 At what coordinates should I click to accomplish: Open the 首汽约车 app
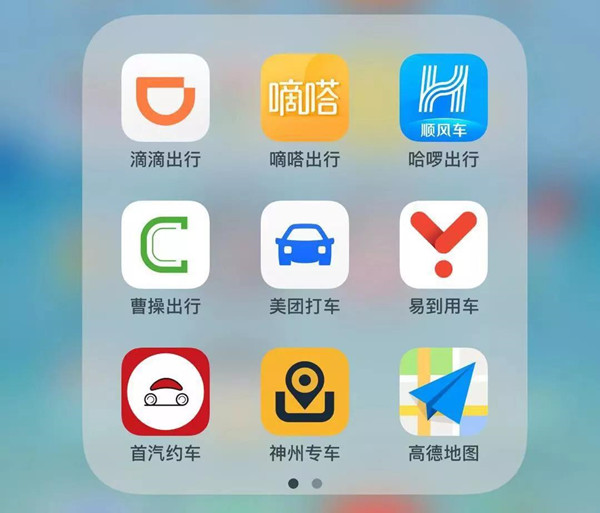[165, 392]
